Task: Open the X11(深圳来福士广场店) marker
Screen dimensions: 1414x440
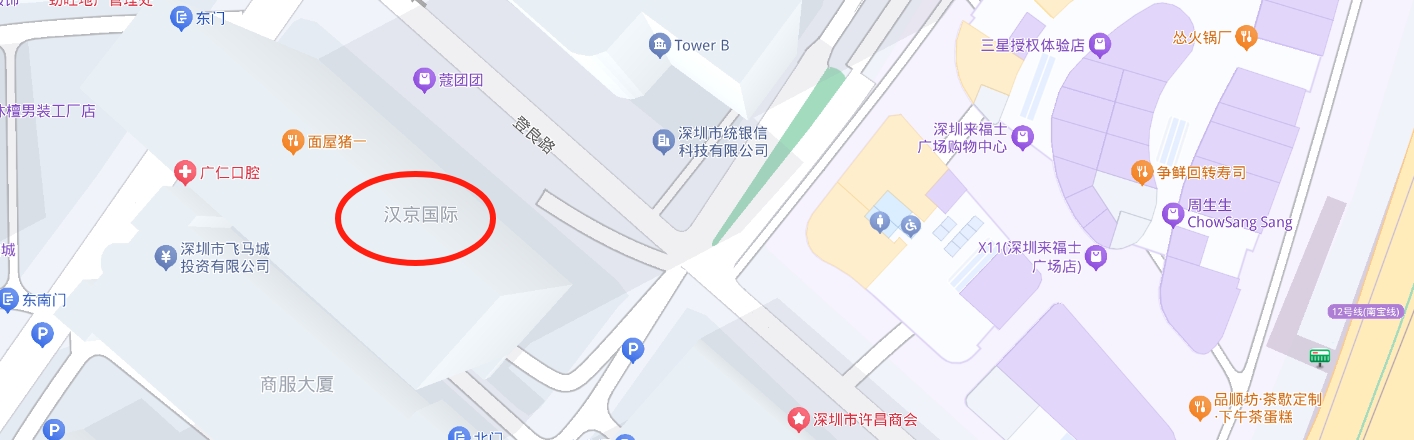Action: click(x=1096, y=257)
